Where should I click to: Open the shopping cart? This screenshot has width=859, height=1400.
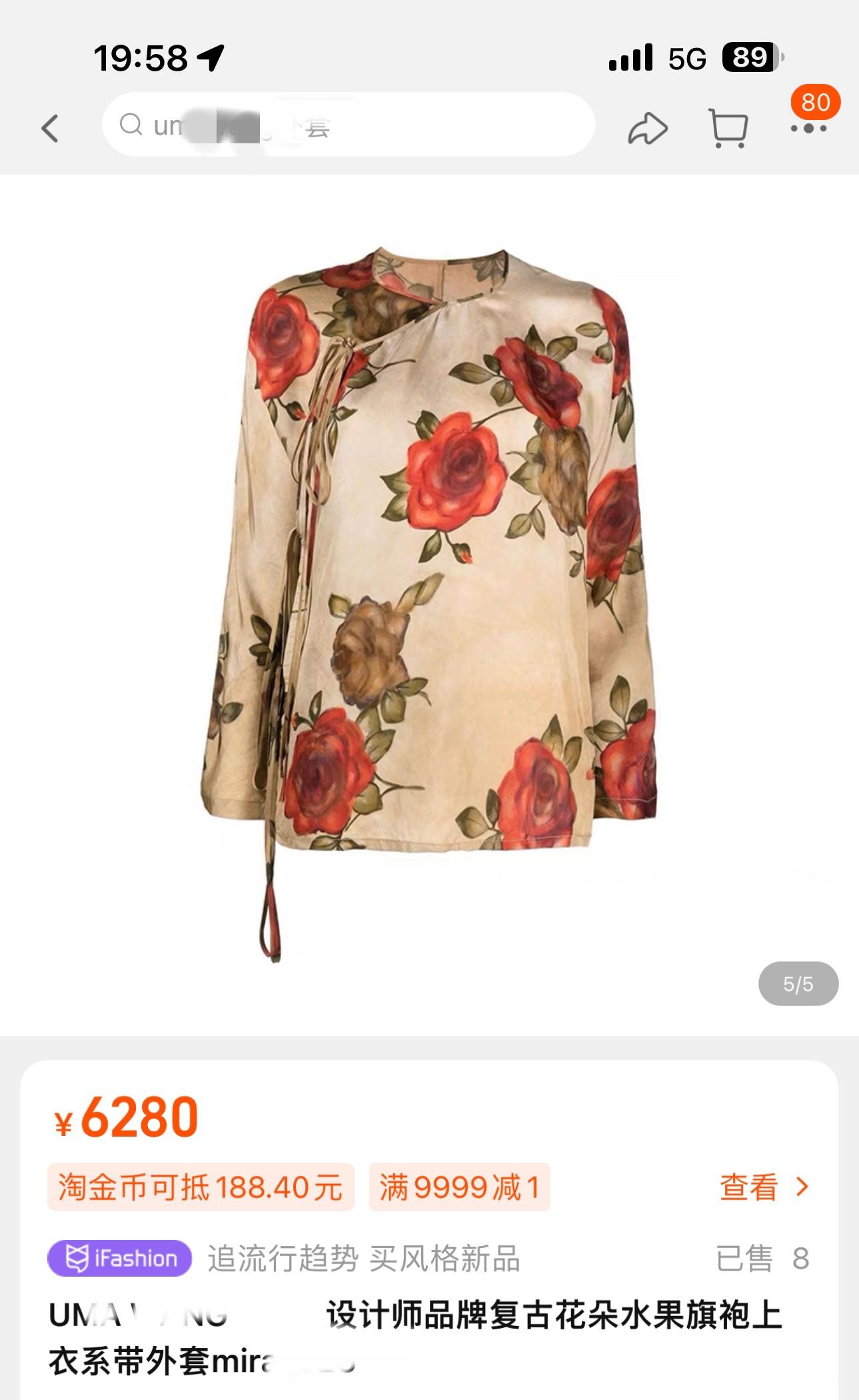point(728,128)
